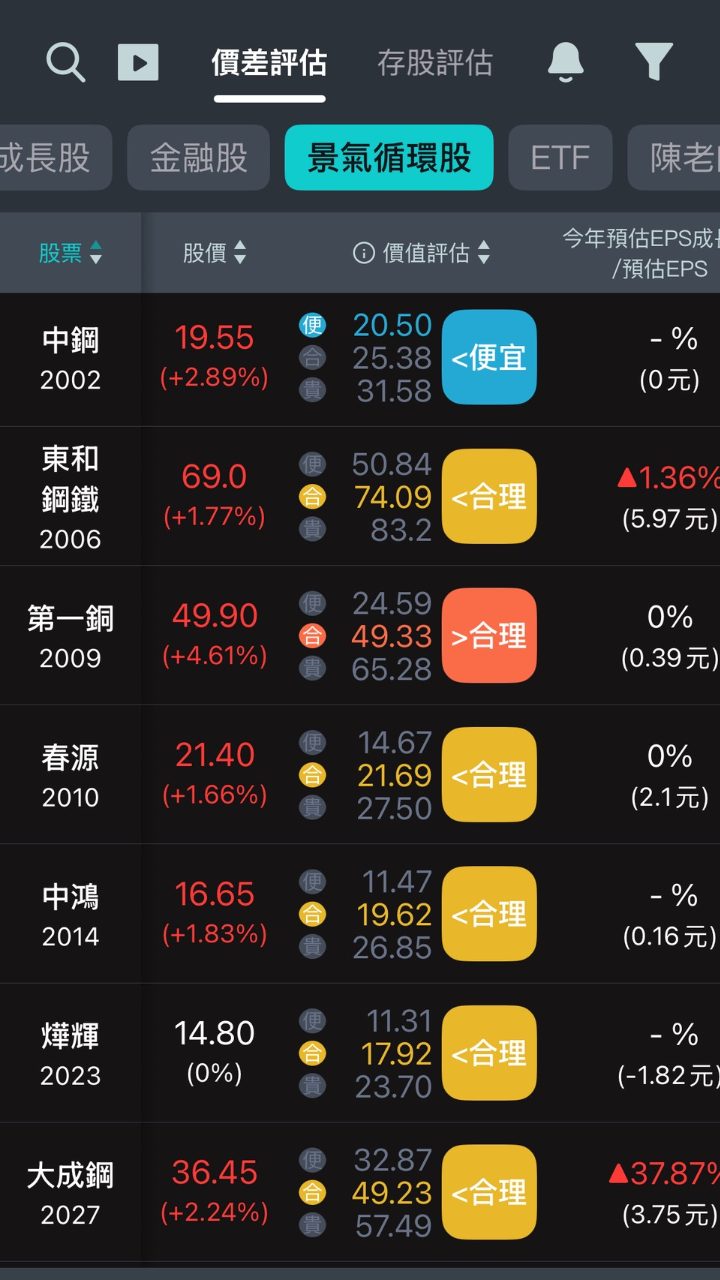Open the search magnifier icon
This screenshot has width=720, height=1280.
point(66,63)
